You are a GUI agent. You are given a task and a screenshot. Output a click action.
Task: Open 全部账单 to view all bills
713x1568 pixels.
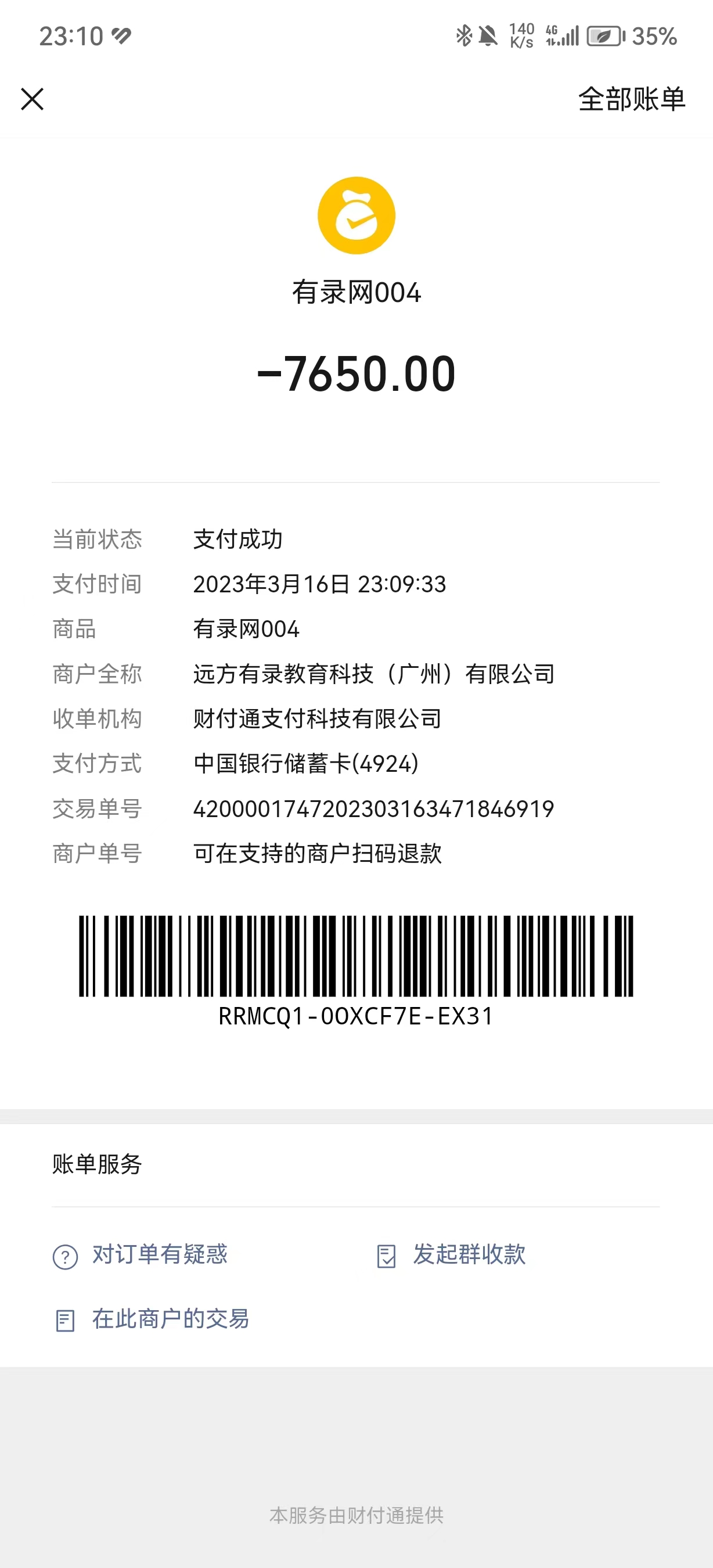tap(631, 99)
